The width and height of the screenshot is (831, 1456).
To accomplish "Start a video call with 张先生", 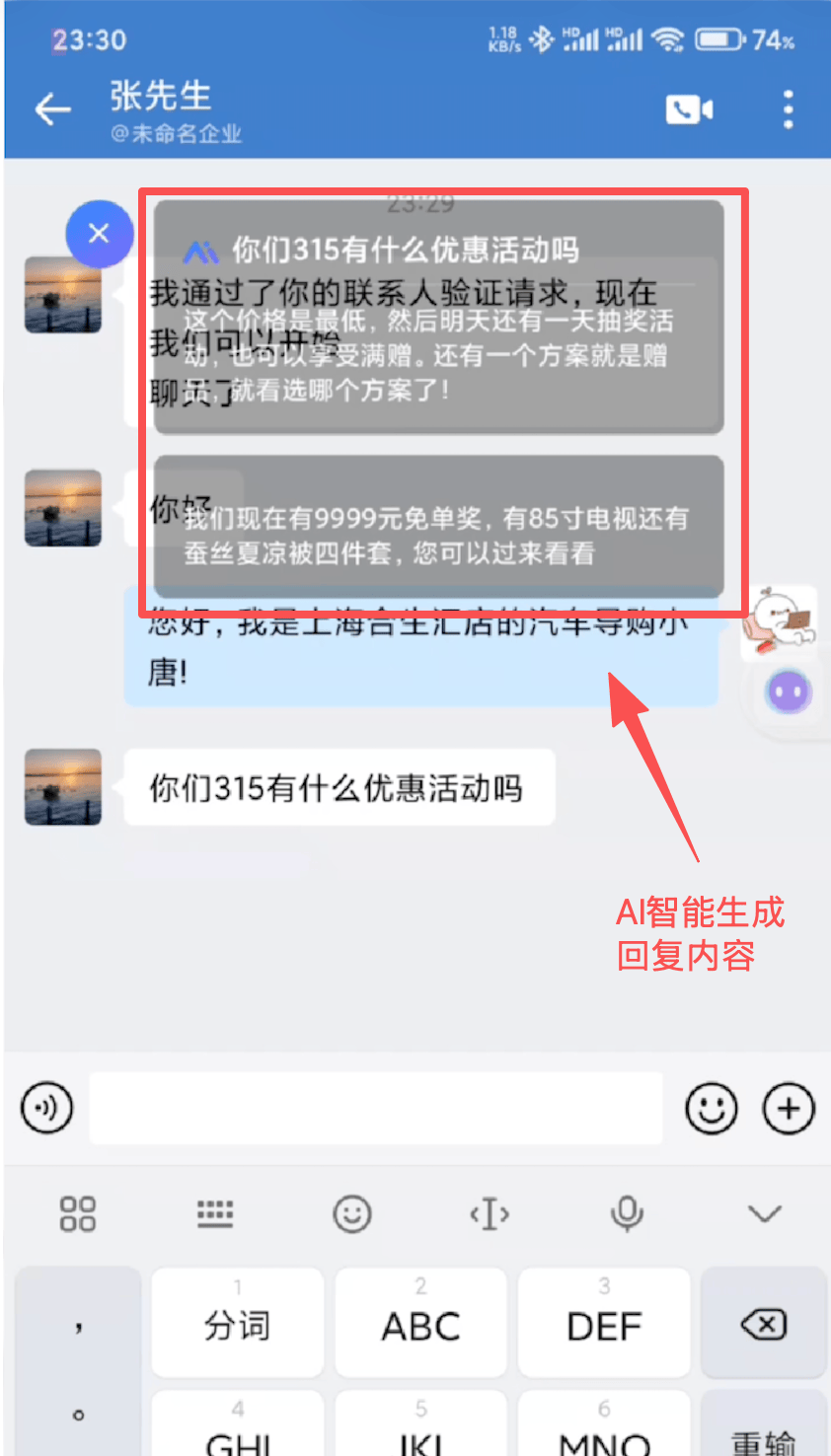I will 689,109.
